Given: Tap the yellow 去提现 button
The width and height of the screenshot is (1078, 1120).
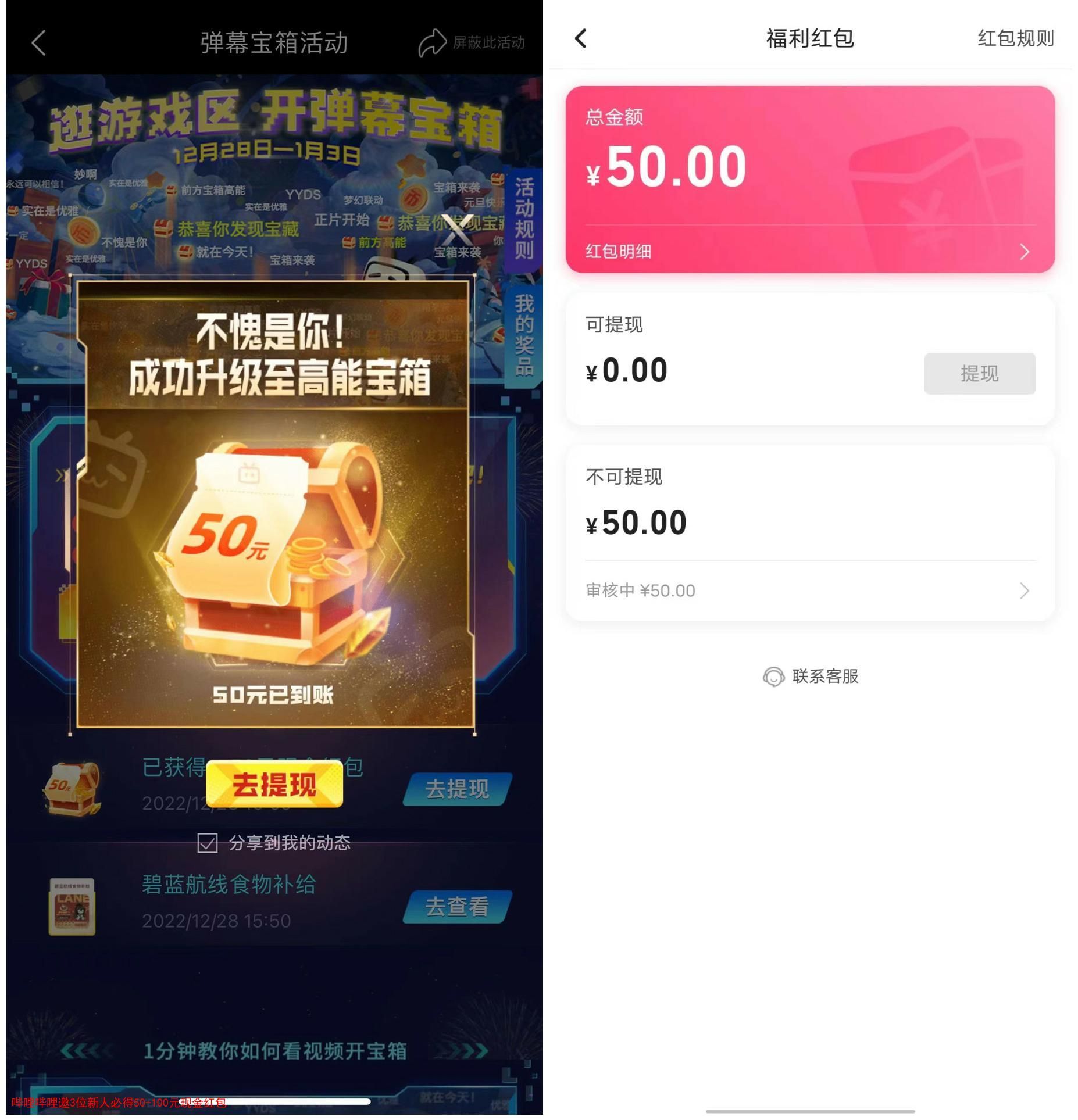Looking at the screenshot, I should coord(274,784).
